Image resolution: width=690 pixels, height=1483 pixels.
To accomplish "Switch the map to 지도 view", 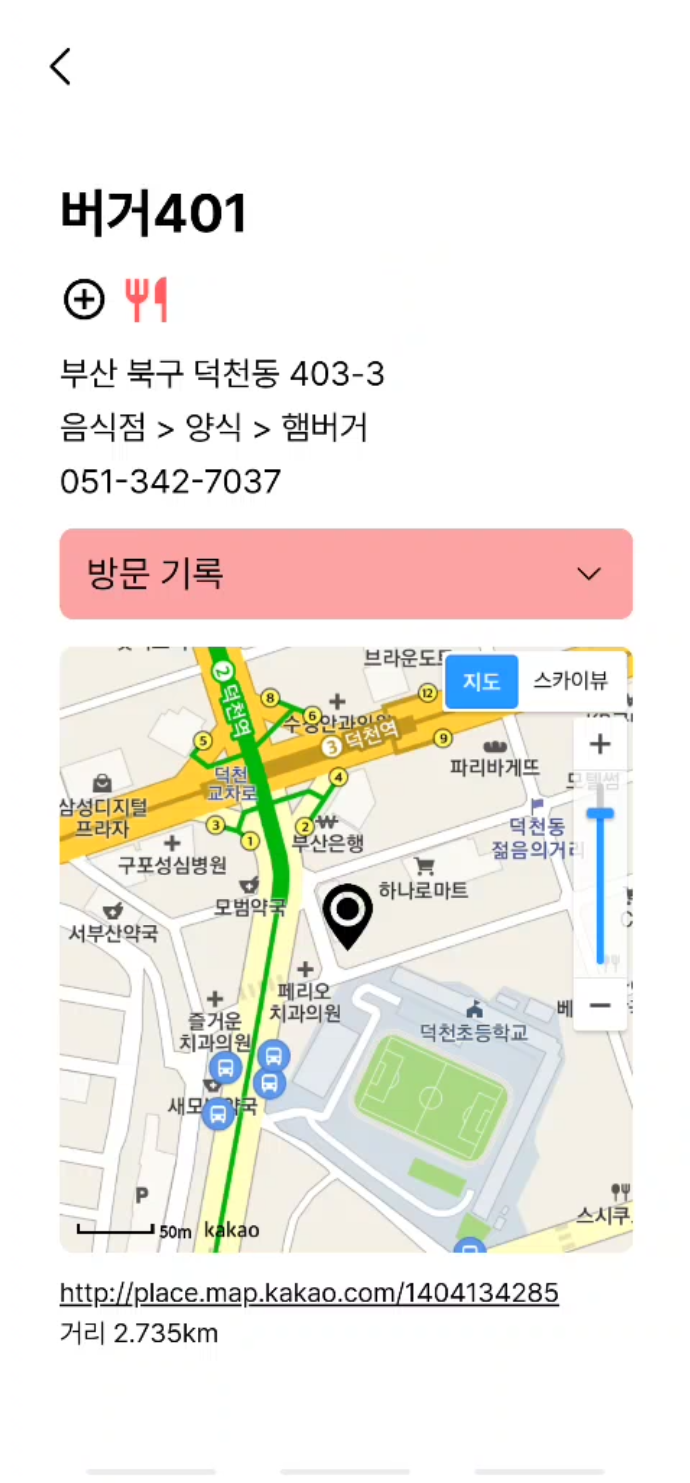I will [x=481, y=682].
